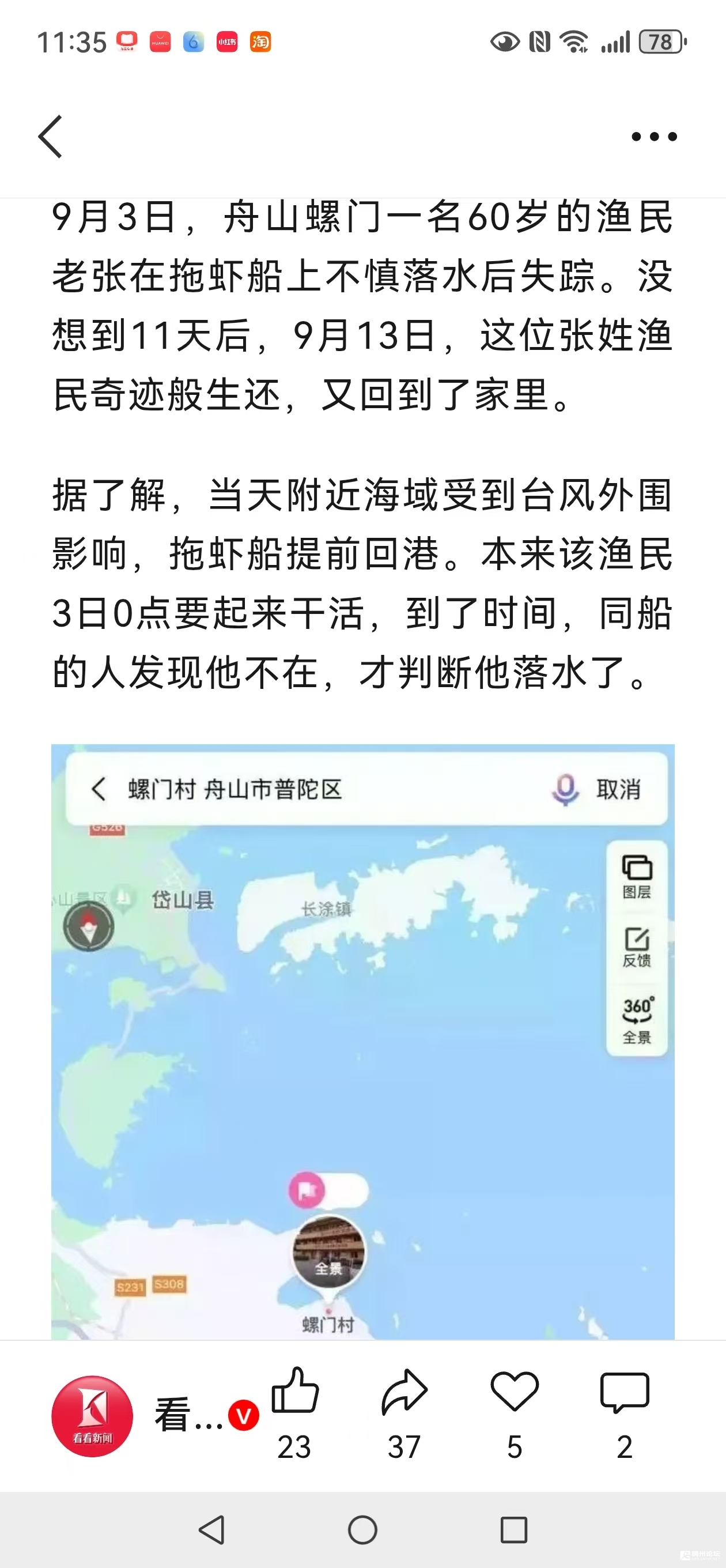Share this article
The height and width of the screenshot is (1568, 726).
tap(404, 1414)
